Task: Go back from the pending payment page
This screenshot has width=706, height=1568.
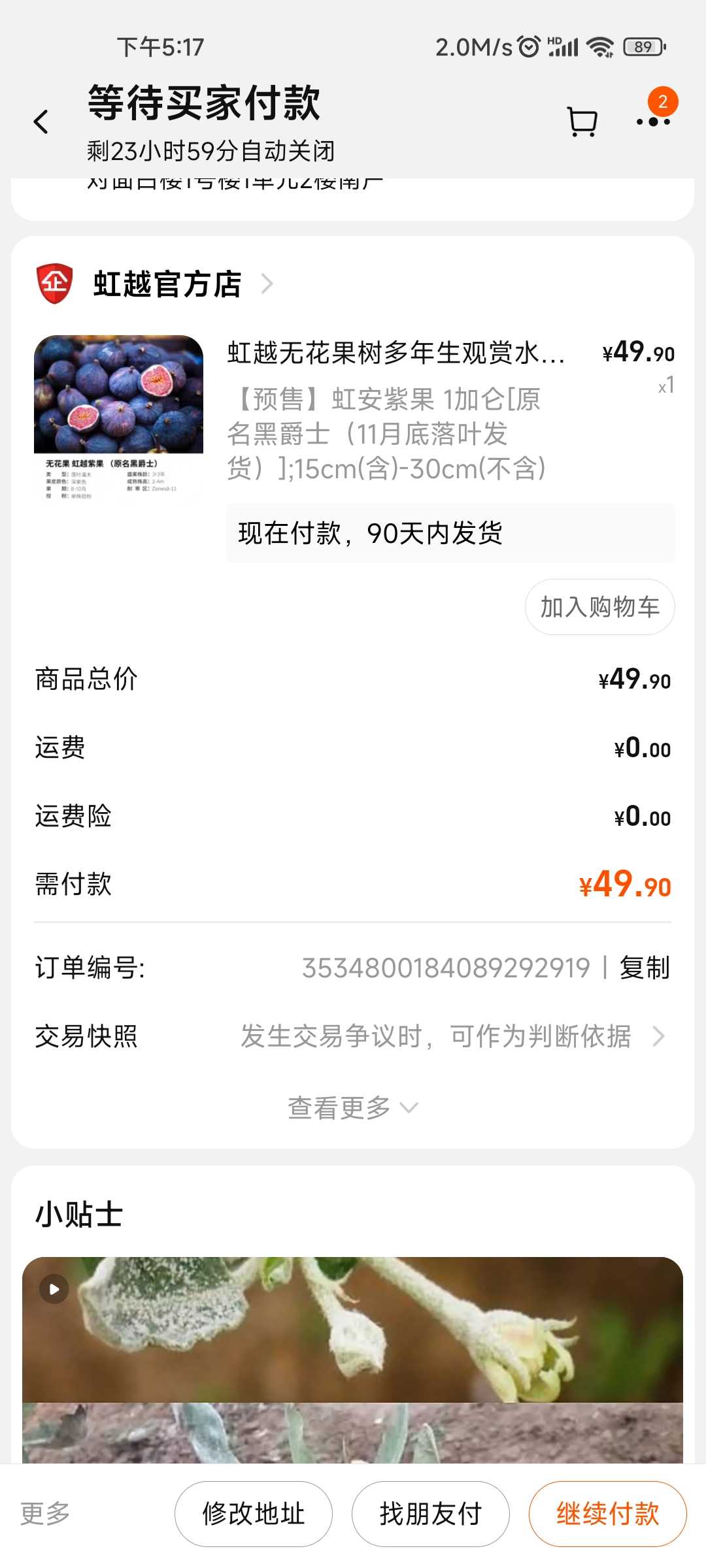Action: (x=41, y=122)
